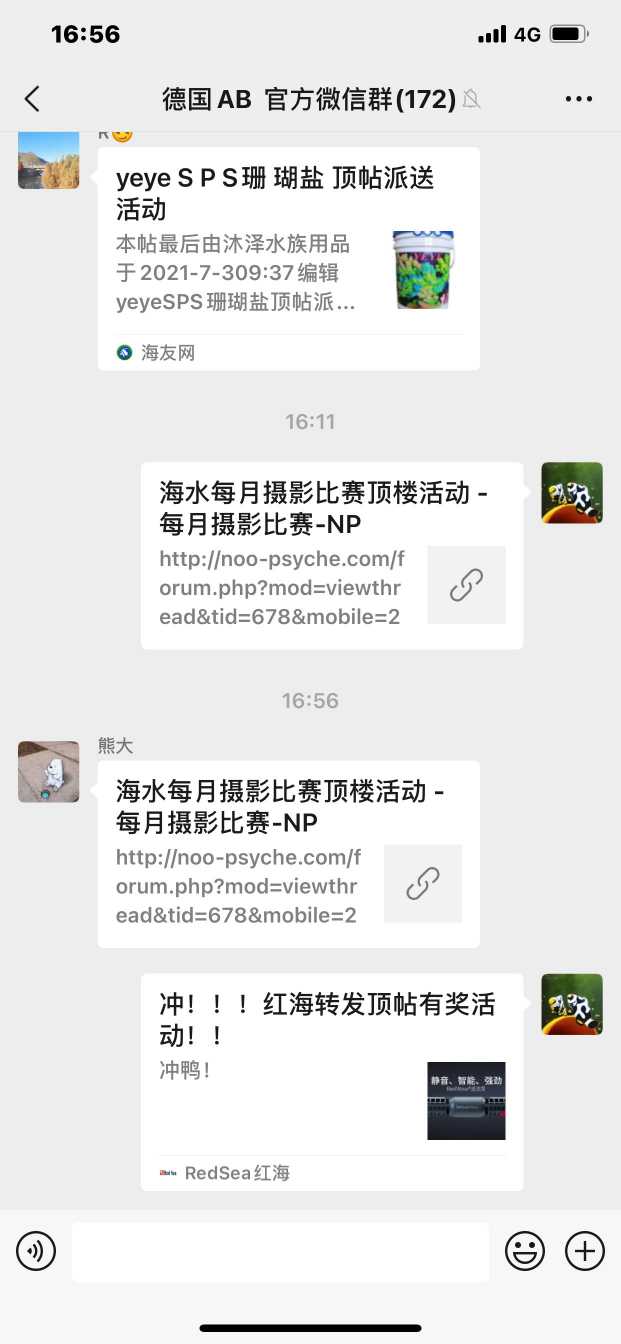621x1344 pixels.
Task: Switch to voice message input
Action: pos(36,1251)
